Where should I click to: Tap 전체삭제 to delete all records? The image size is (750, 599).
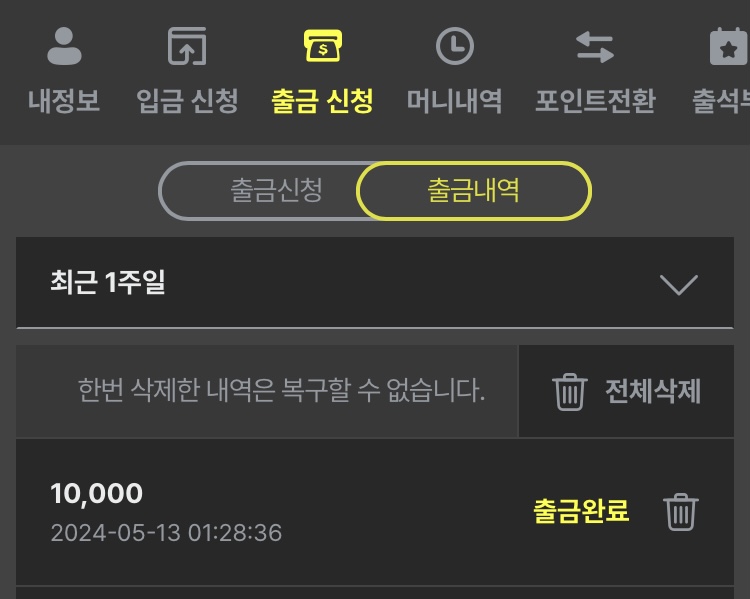627,392
